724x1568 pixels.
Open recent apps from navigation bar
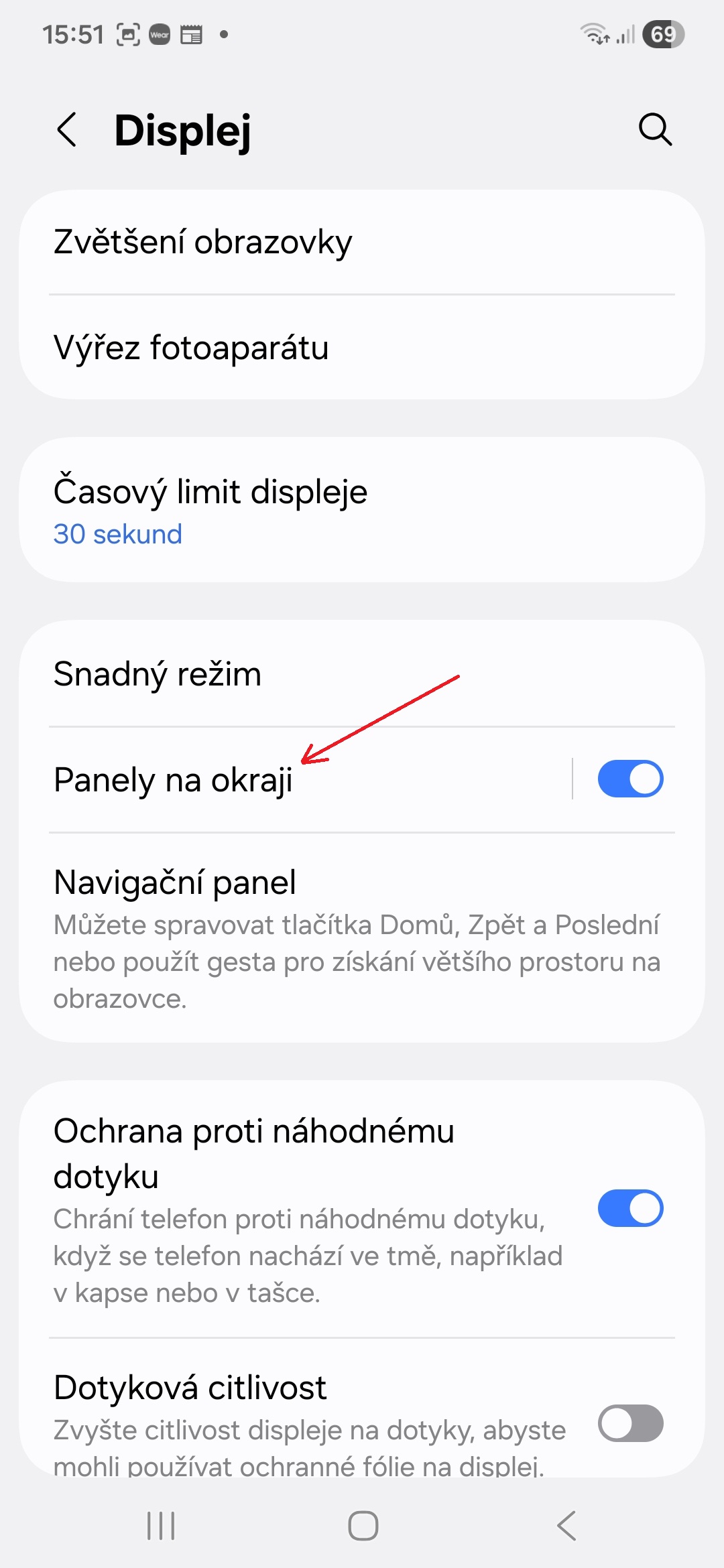coord(161,1526)
